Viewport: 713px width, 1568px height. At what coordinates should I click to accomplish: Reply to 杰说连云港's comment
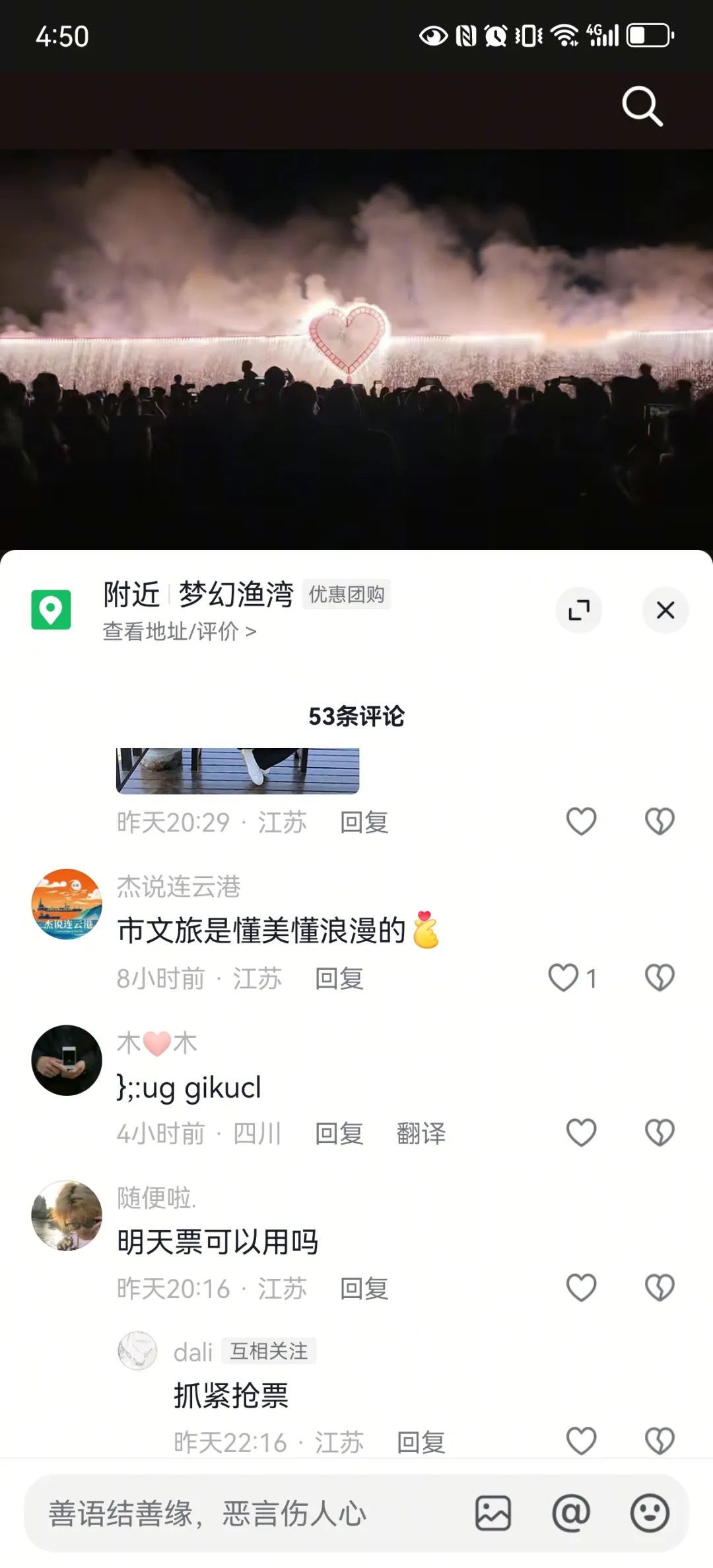tap(339, 978)
